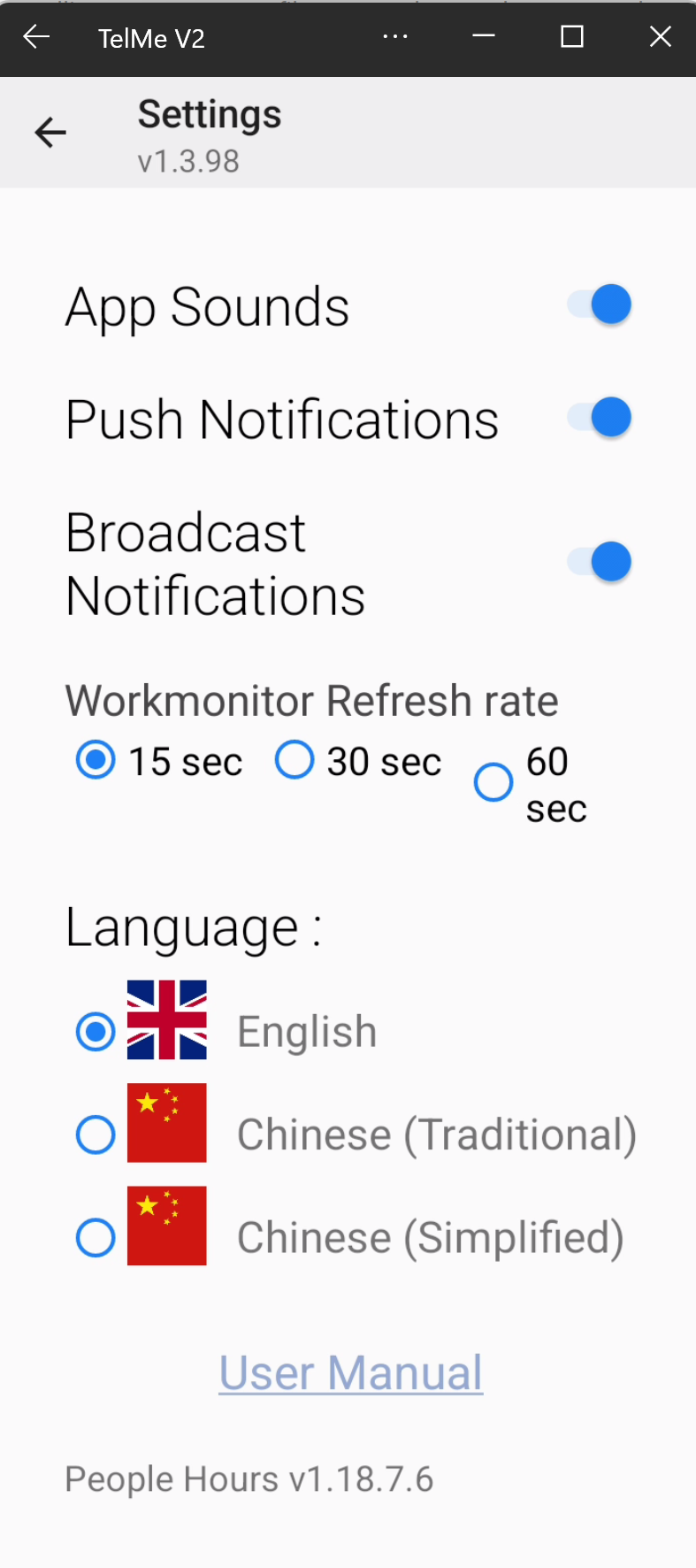This screenshot has width=696, height=1568.
Task: Click the back arrow in the Settings header
Action: coord(50,132)
